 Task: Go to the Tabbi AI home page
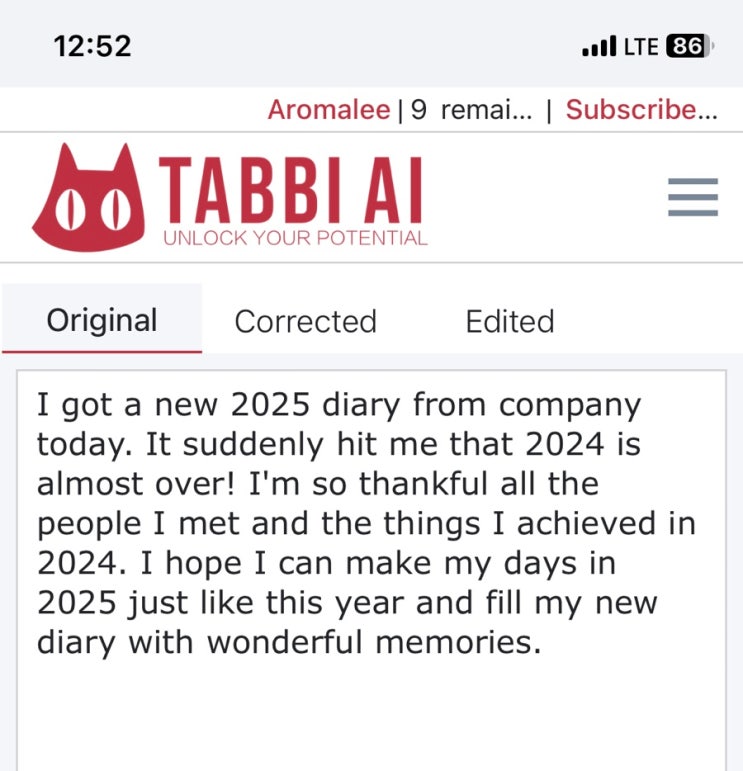229,198
